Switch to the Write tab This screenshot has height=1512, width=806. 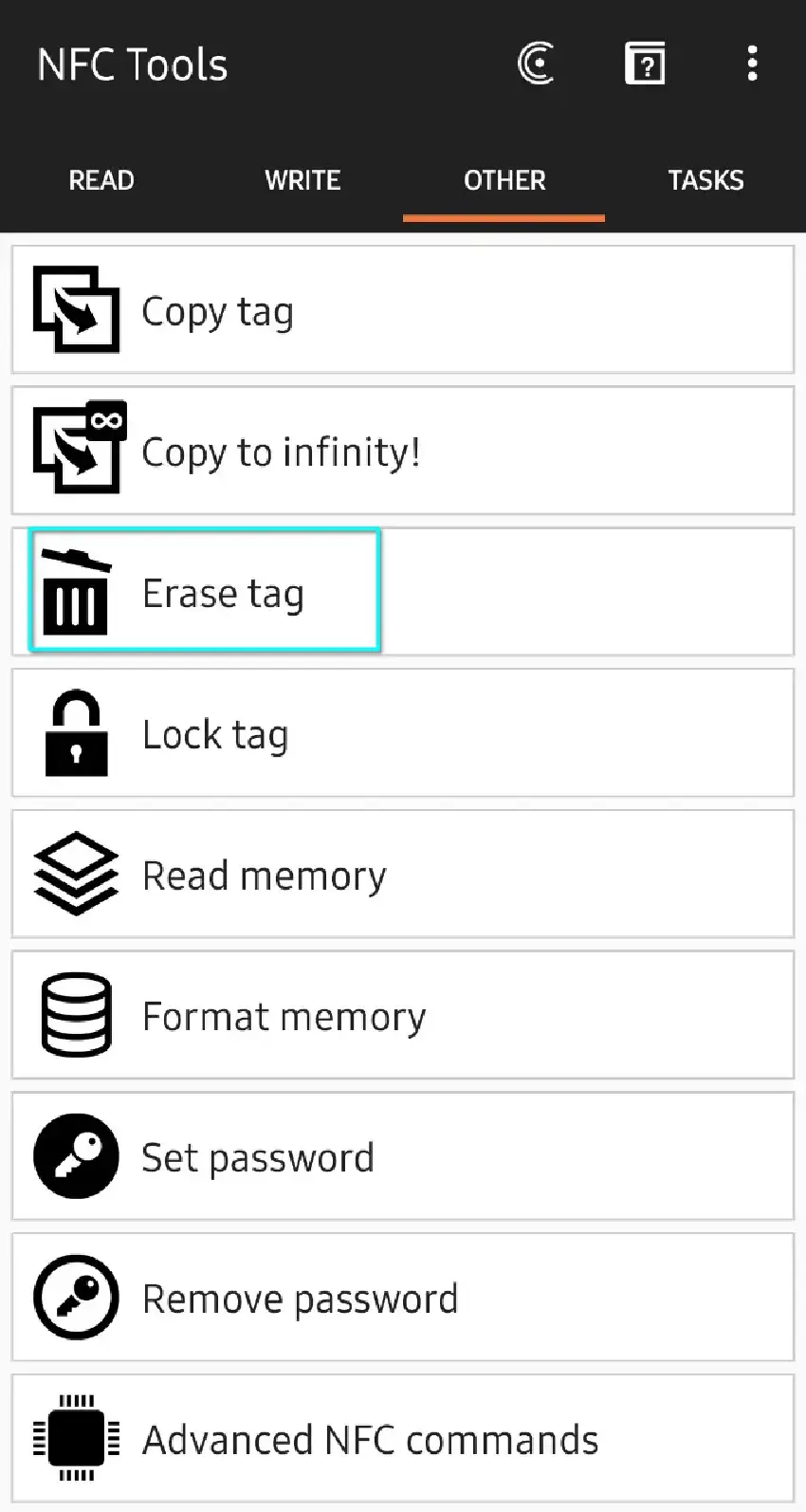coord(302,180)
